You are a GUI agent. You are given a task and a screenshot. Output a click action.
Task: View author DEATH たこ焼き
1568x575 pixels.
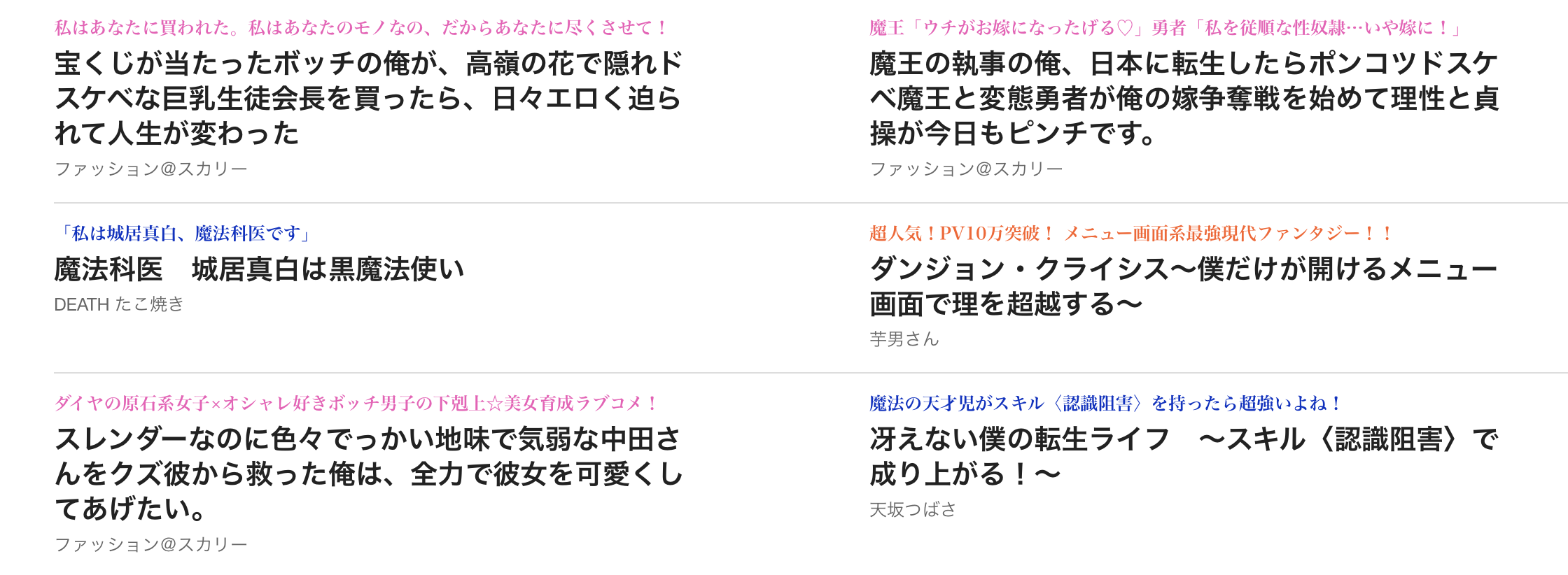pos(119,304)
